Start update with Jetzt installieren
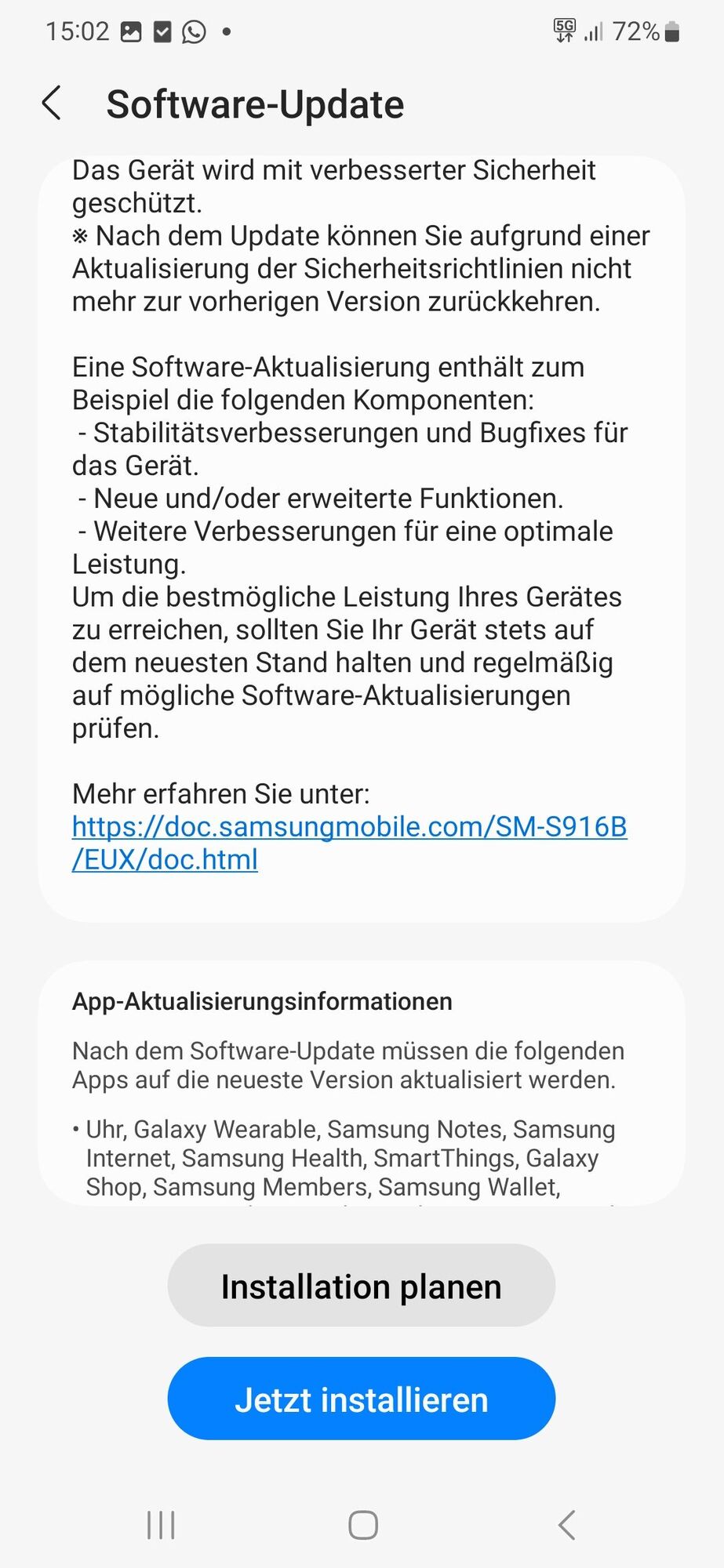Screen dimensions: 724x1568 point(361,1399)
